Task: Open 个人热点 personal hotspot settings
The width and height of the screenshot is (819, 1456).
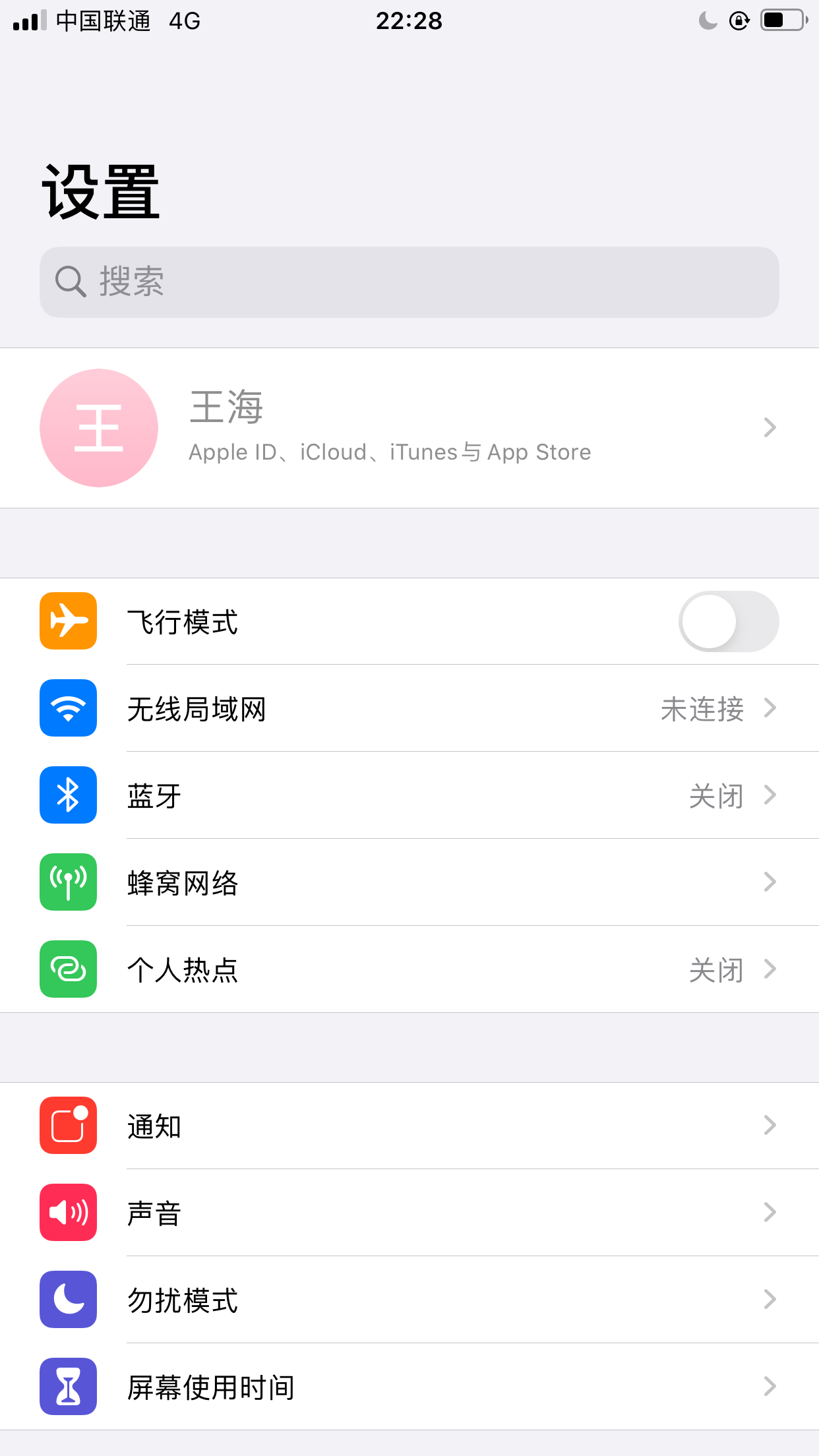Action: click(409, 970)
